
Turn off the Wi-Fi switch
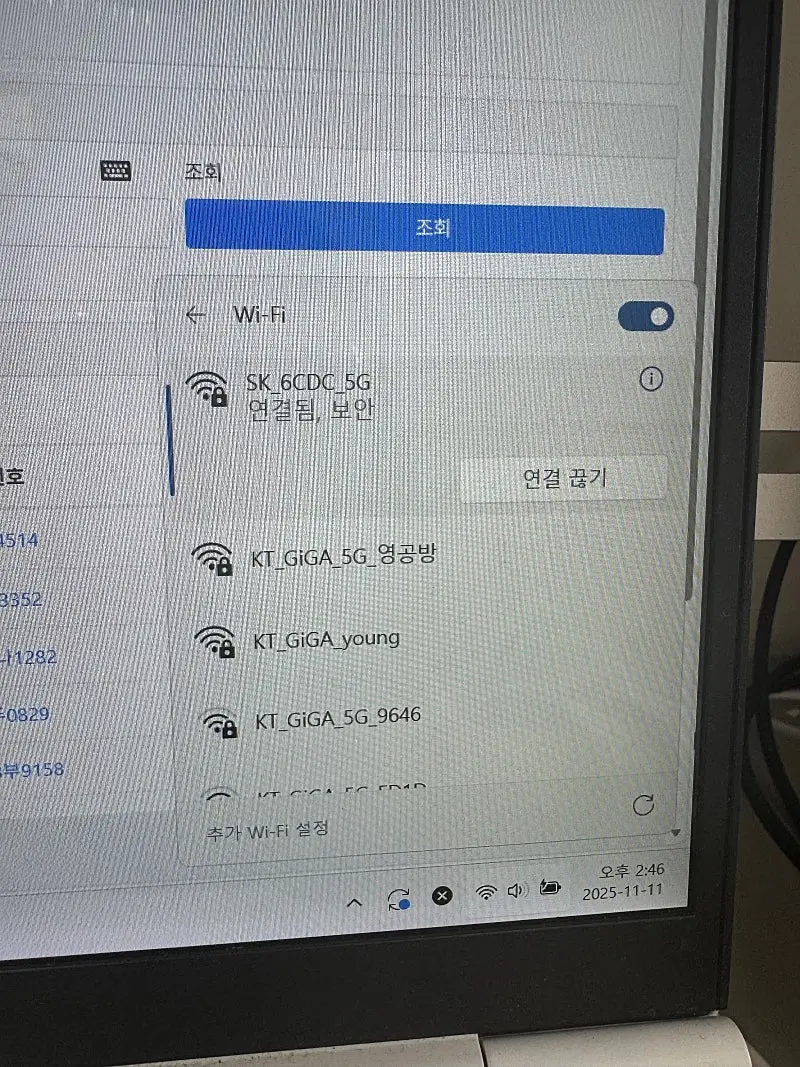pyautogui.click(x=646, y=318)
